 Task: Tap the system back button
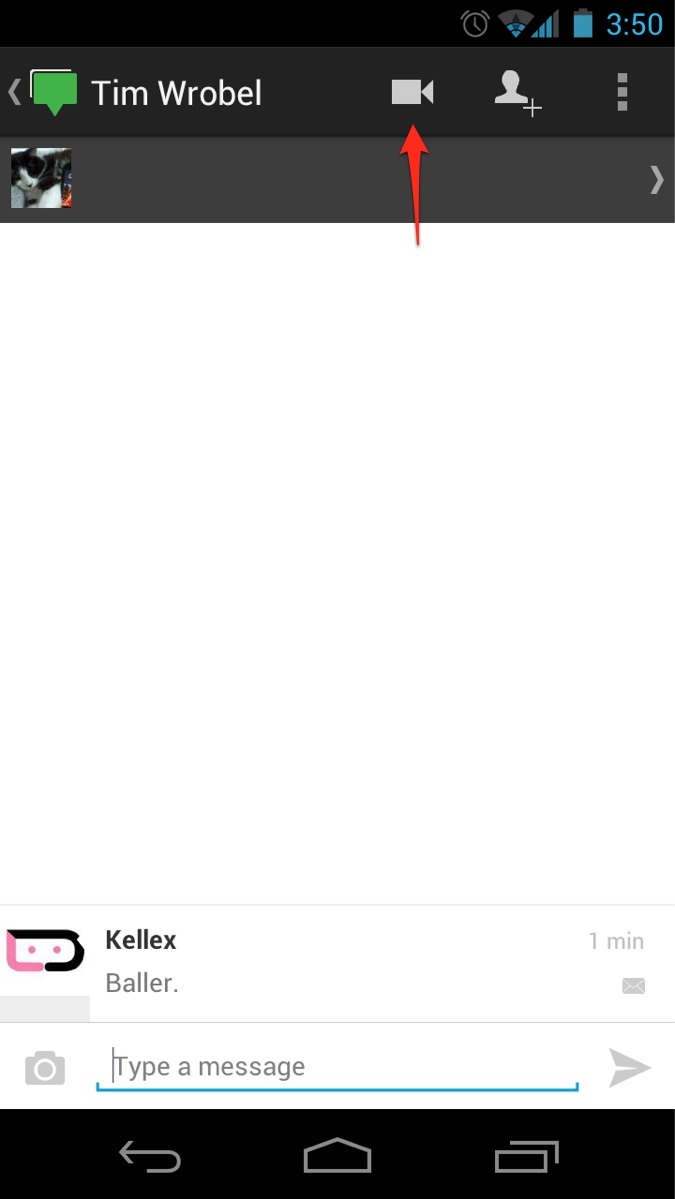click(150, 1157)
